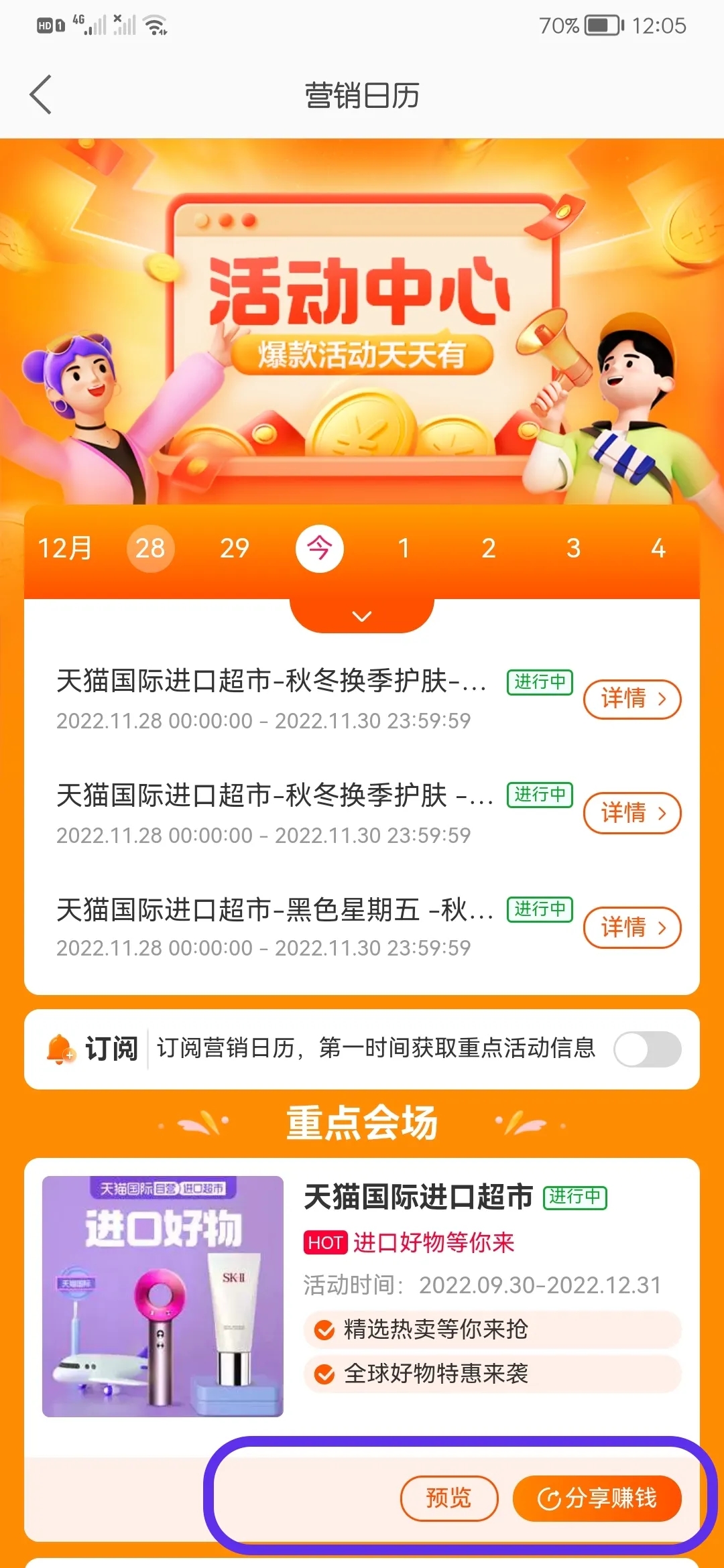Go back from 营销日历 page

(41, 94)
